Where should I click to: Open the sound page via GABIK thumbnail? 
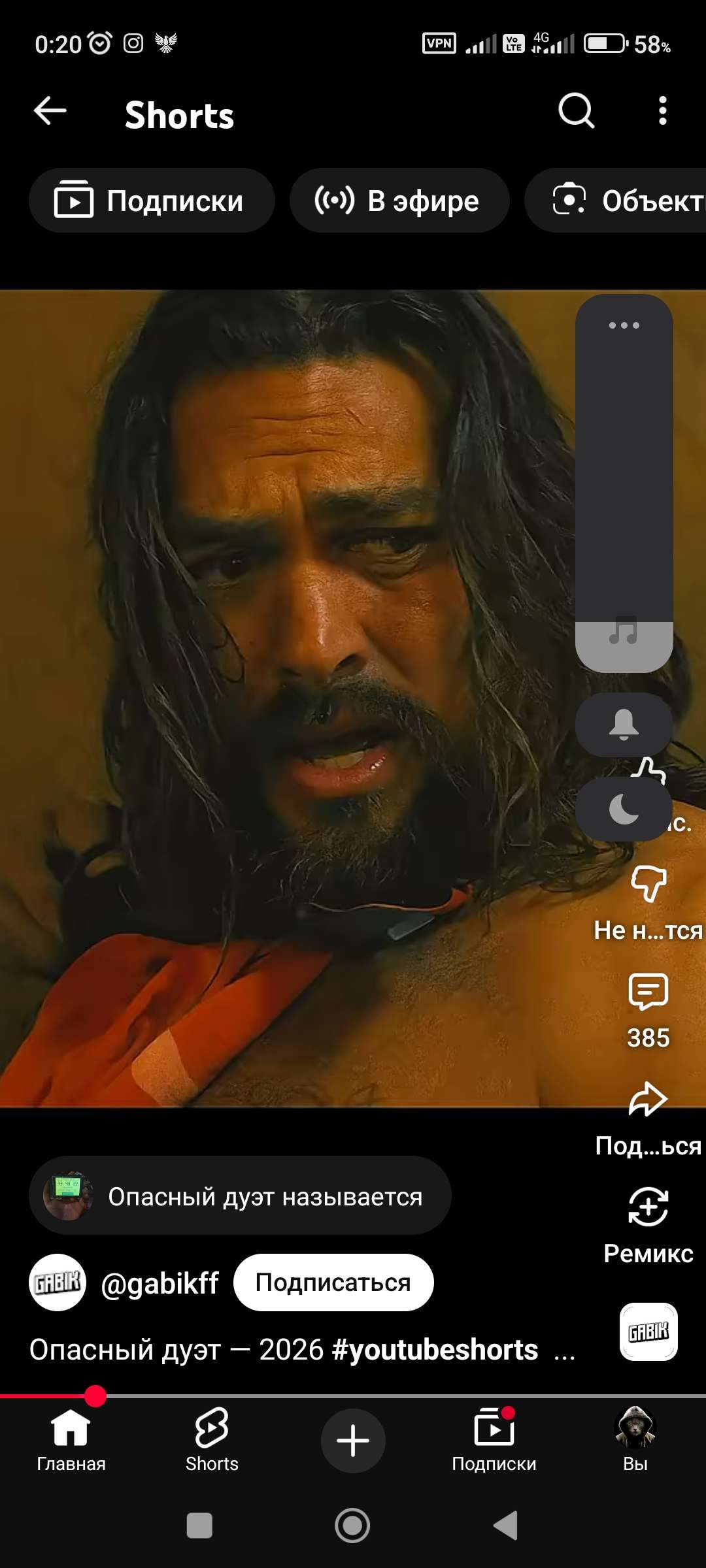coord(648,1331)
